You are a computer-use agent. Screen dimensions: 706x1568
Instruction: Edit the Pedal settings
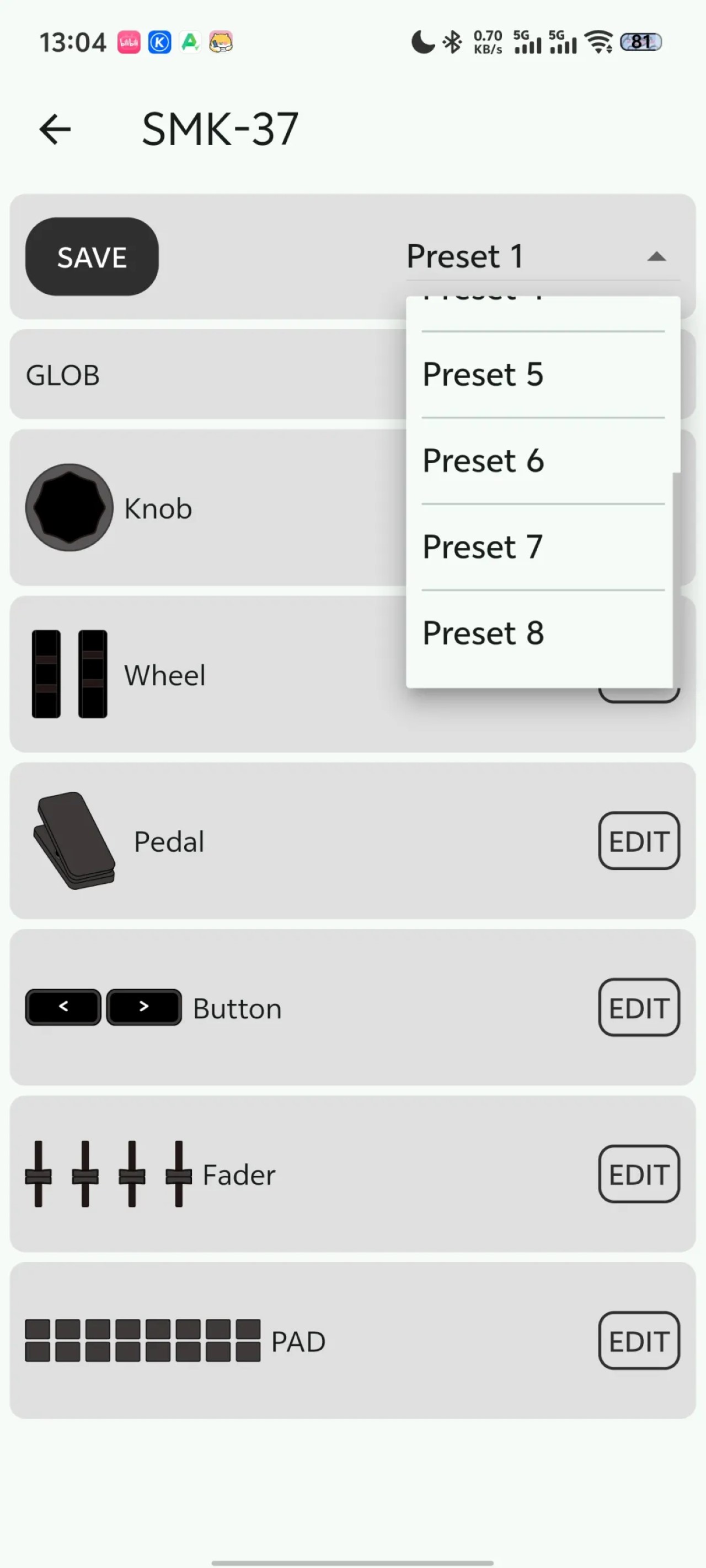[x=639, y=841]
